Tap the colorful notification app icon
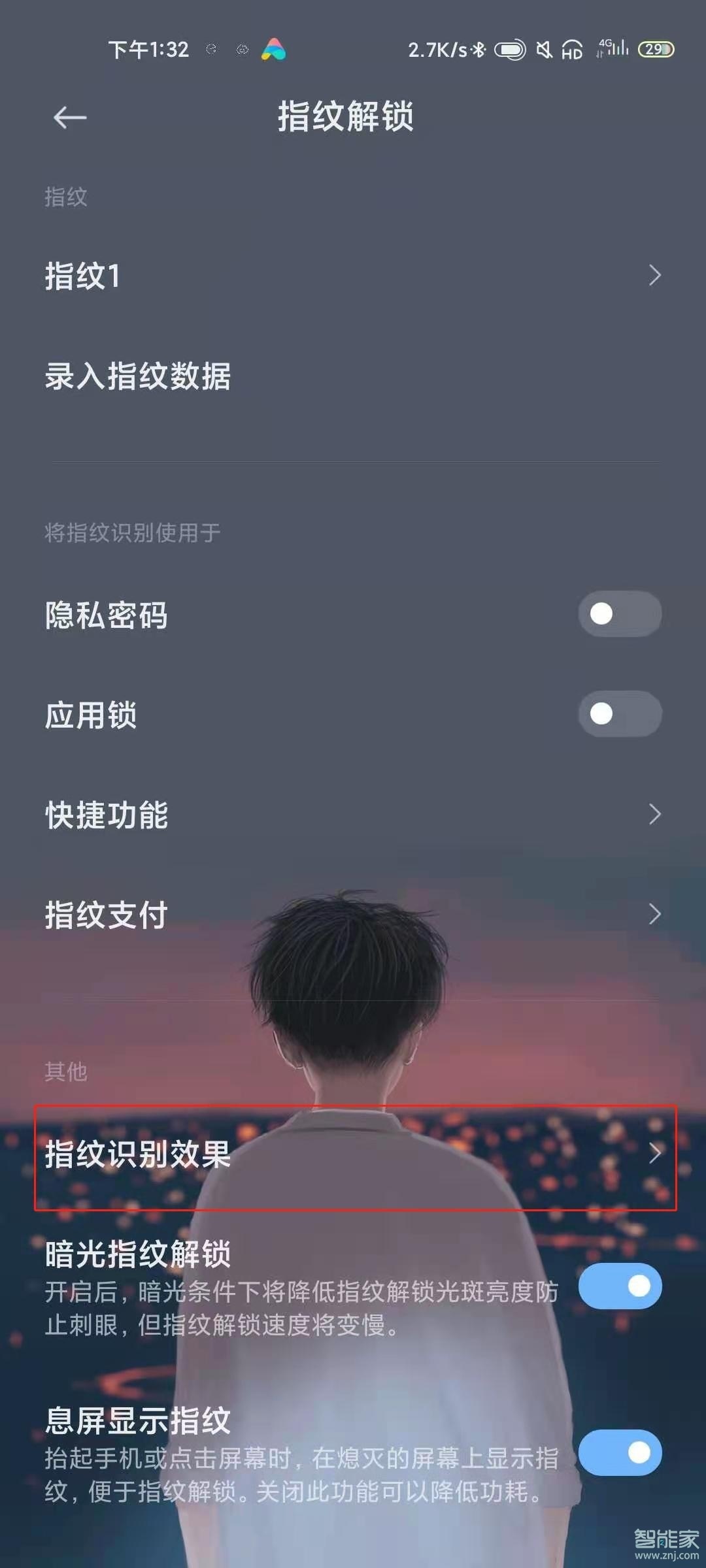Viewport: 706px width, 1568px height. [x=275, y=50]
